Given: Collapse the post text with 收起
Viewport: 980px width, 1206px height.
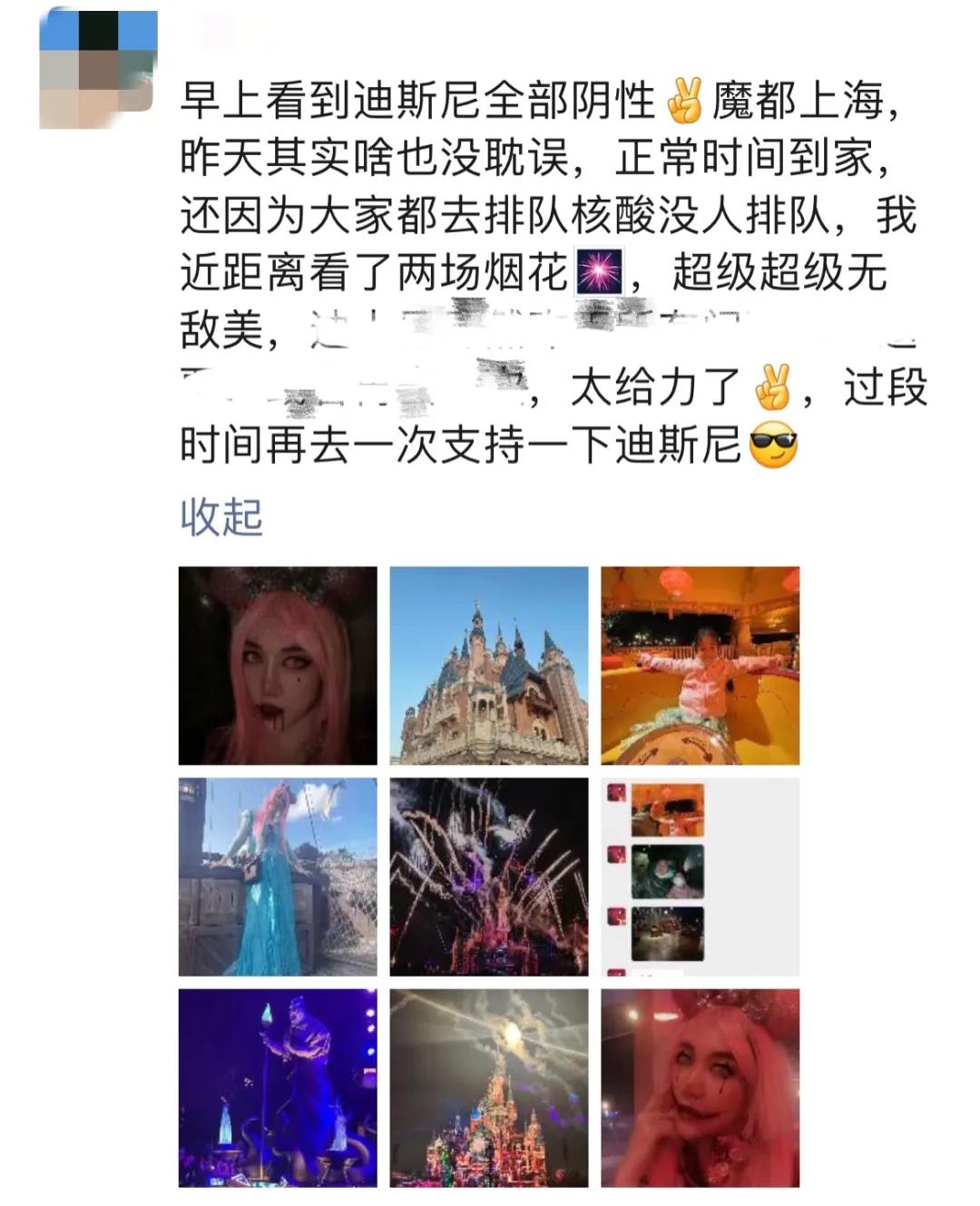Looking at the screenshot, I should click(221, 517).
